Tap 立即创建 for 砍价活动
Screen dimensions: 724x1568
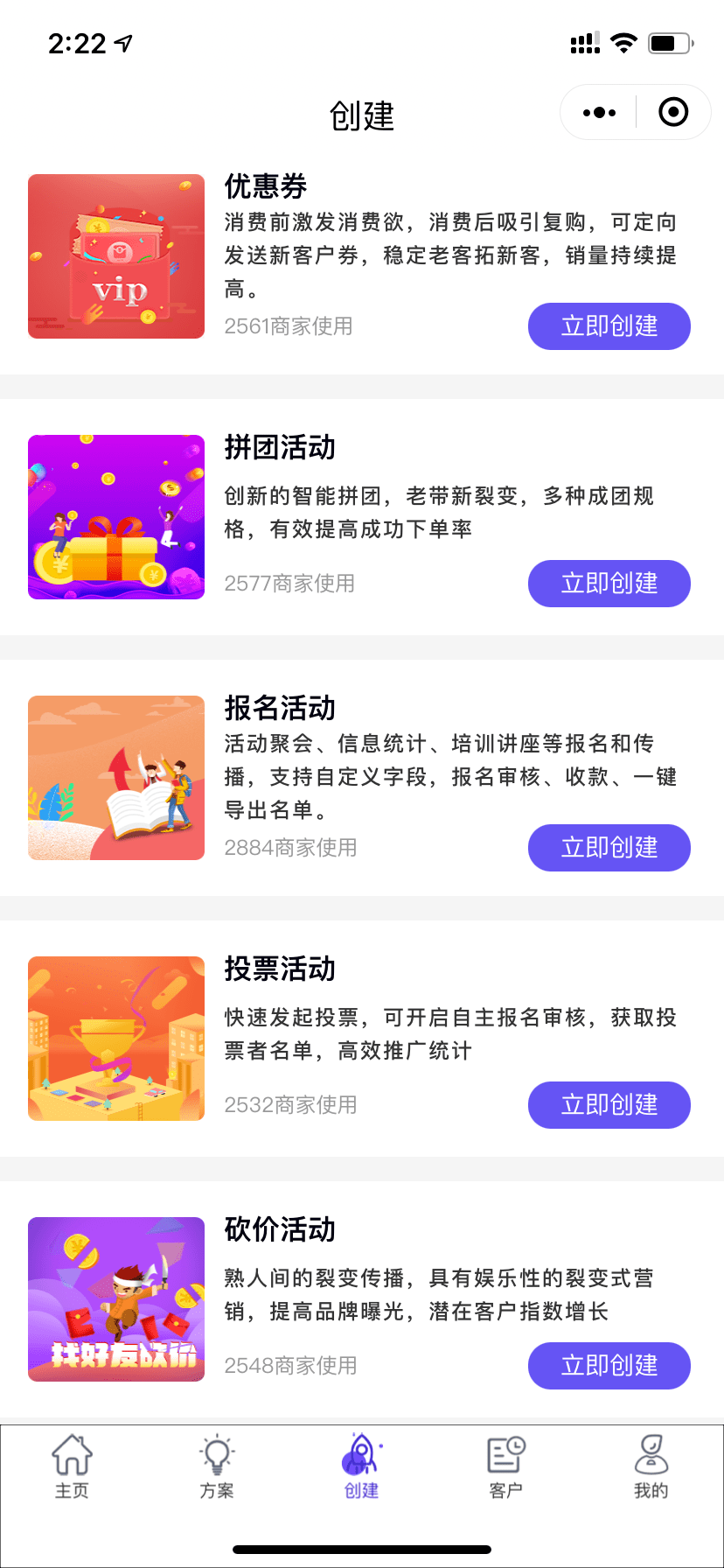pos(609,1365)
